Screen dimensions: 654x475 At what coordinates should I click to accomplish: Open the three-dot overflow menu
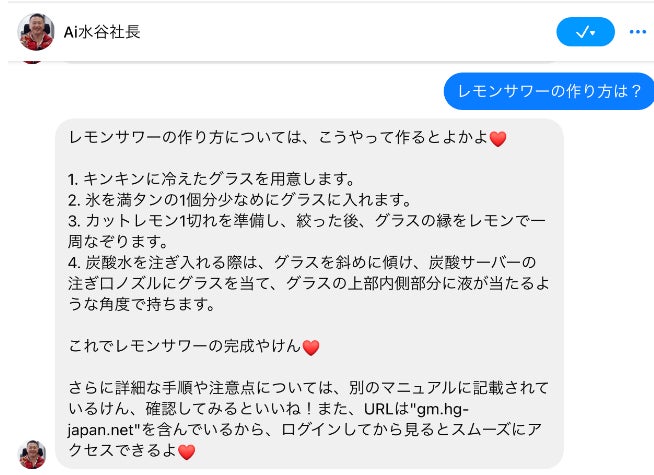(x=637, y=32)
